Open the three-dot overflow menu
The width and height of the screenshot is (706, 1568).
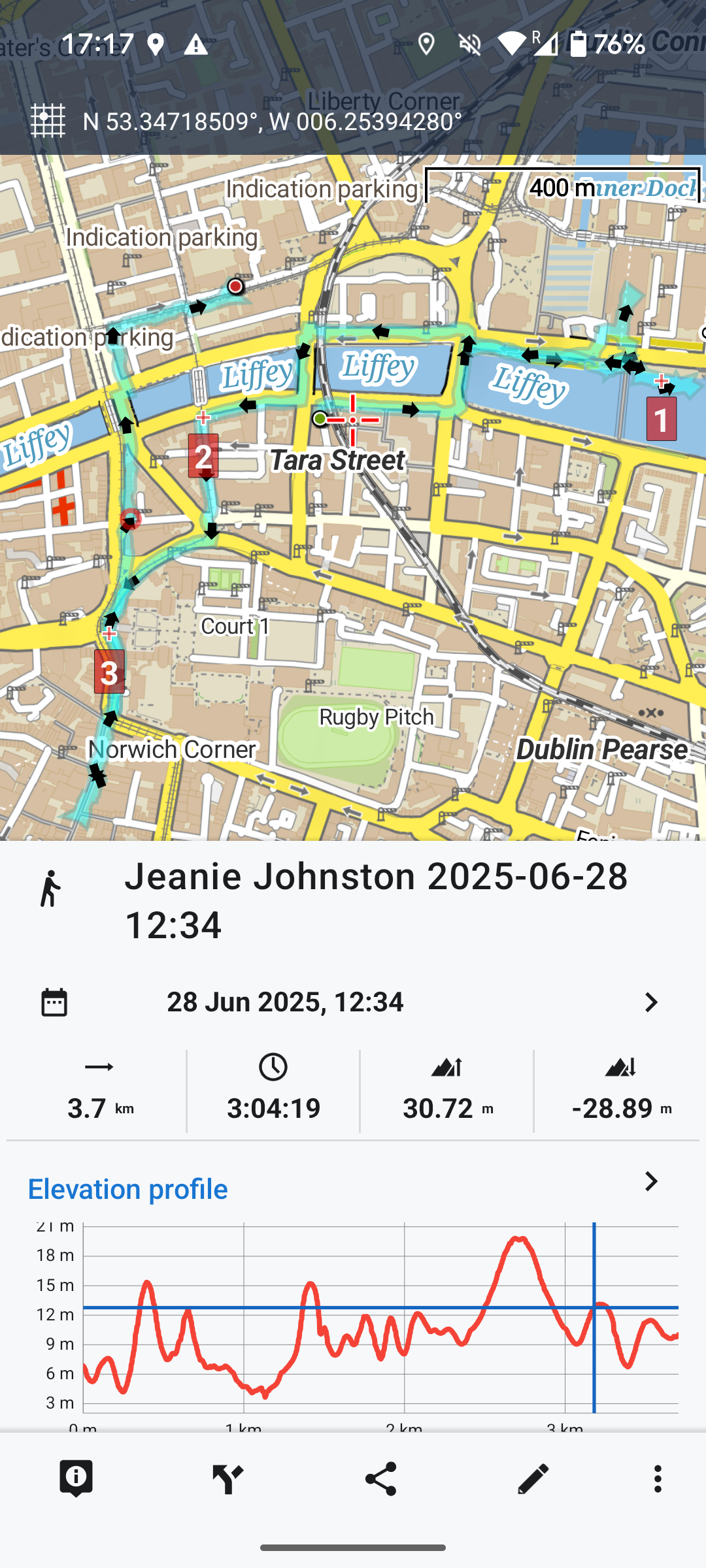658,1478
